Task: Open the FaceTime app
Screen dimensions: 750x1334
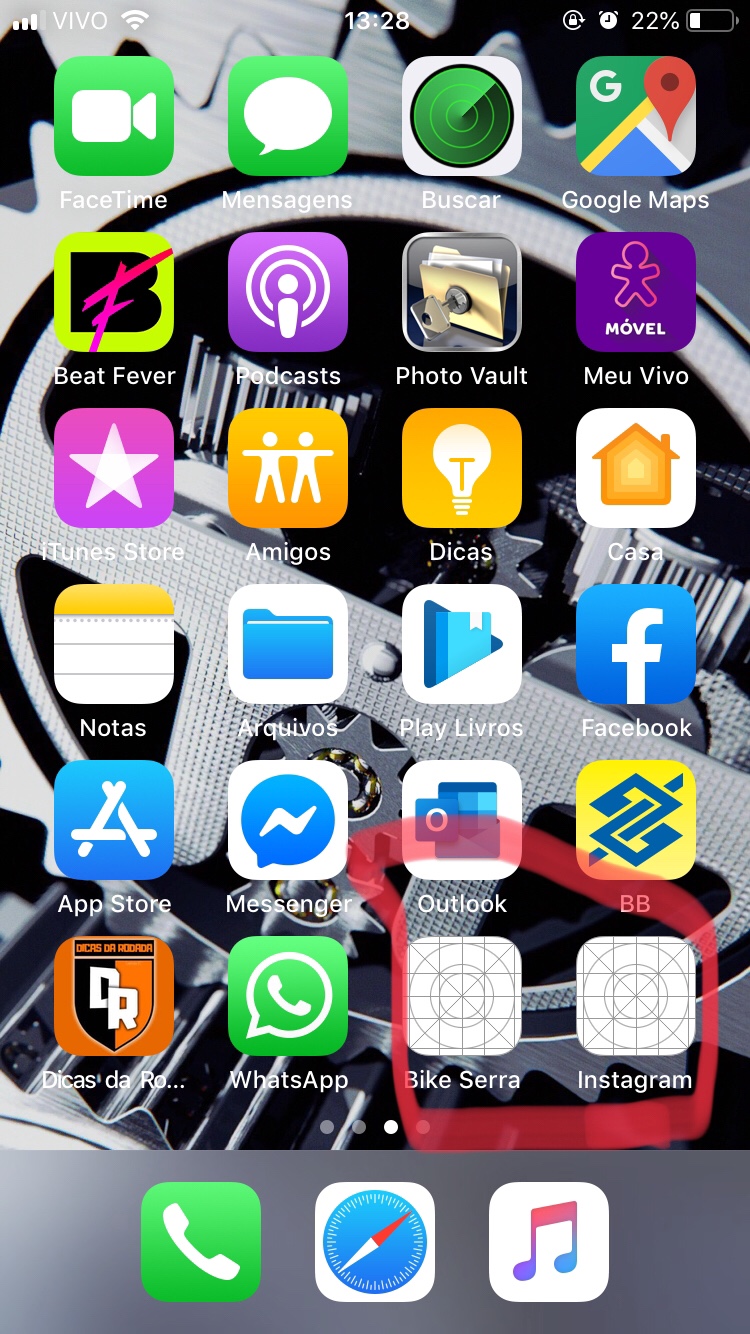Action: pyautogui.click(x=113, y=116)
